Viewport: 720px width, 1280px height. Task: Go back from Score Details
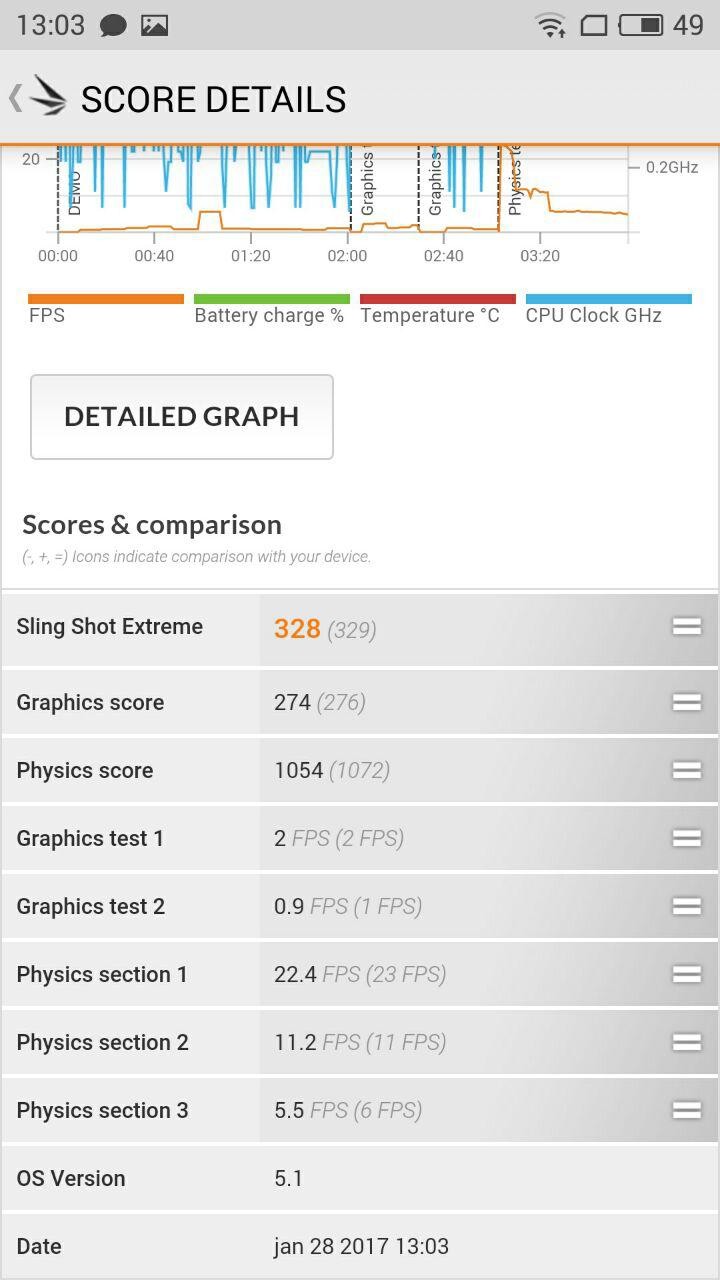pos(38,98)
